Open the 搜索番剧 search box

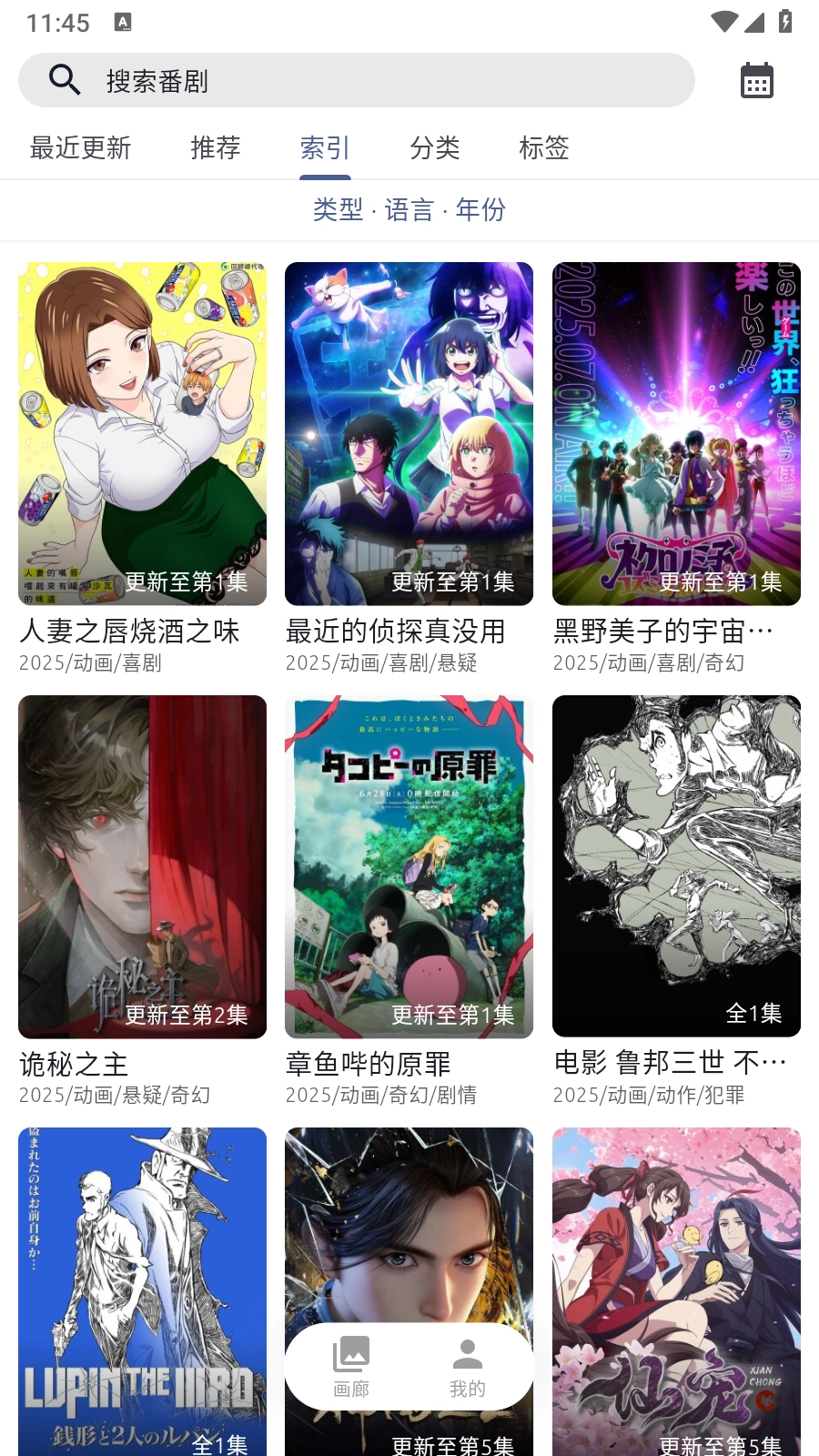[x=355, y=81]
